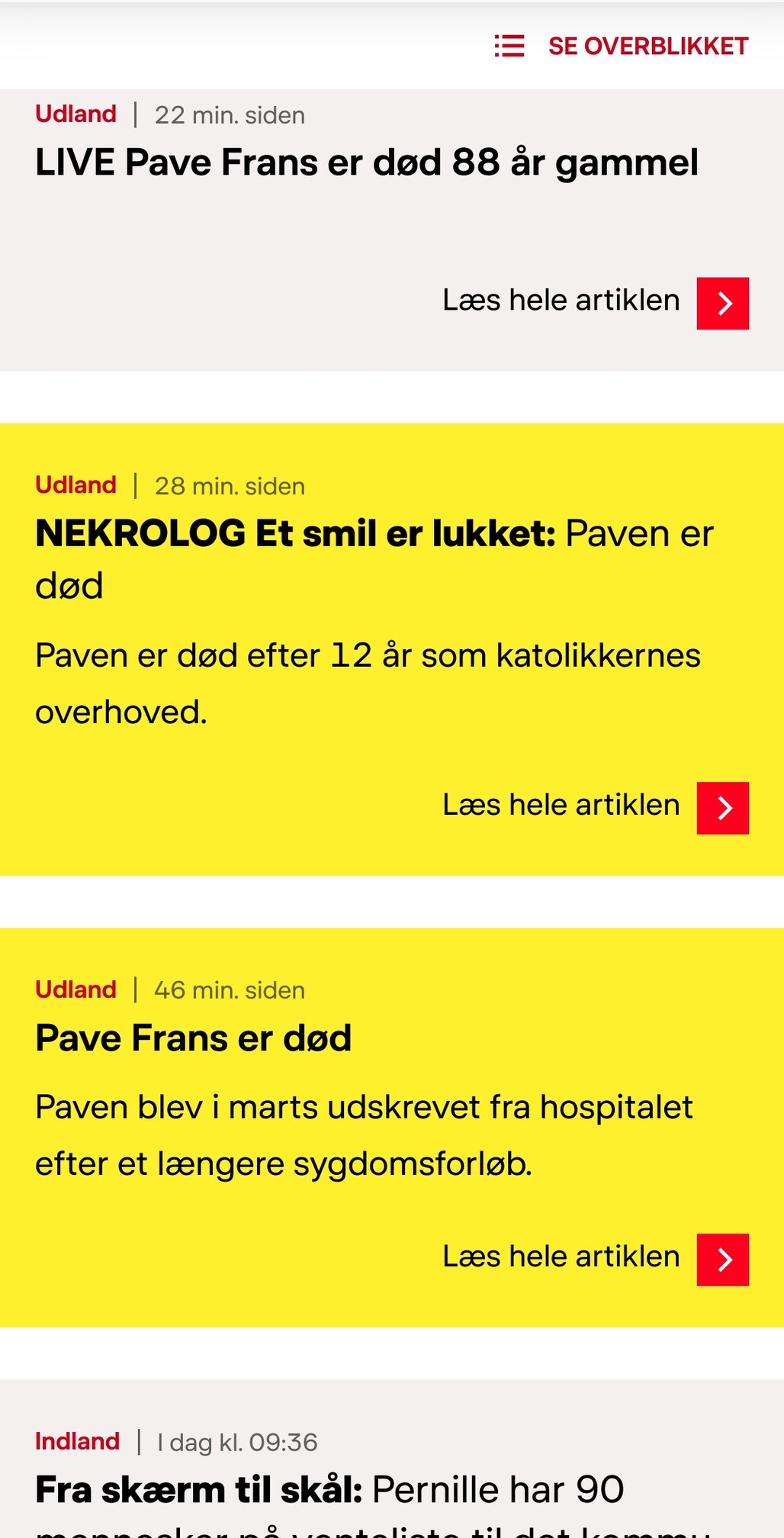The width and height of the screenshot is (784, 1538).
Task: Open NEKROLOG Et smil er lukket headline
Action: click(374, 558)
